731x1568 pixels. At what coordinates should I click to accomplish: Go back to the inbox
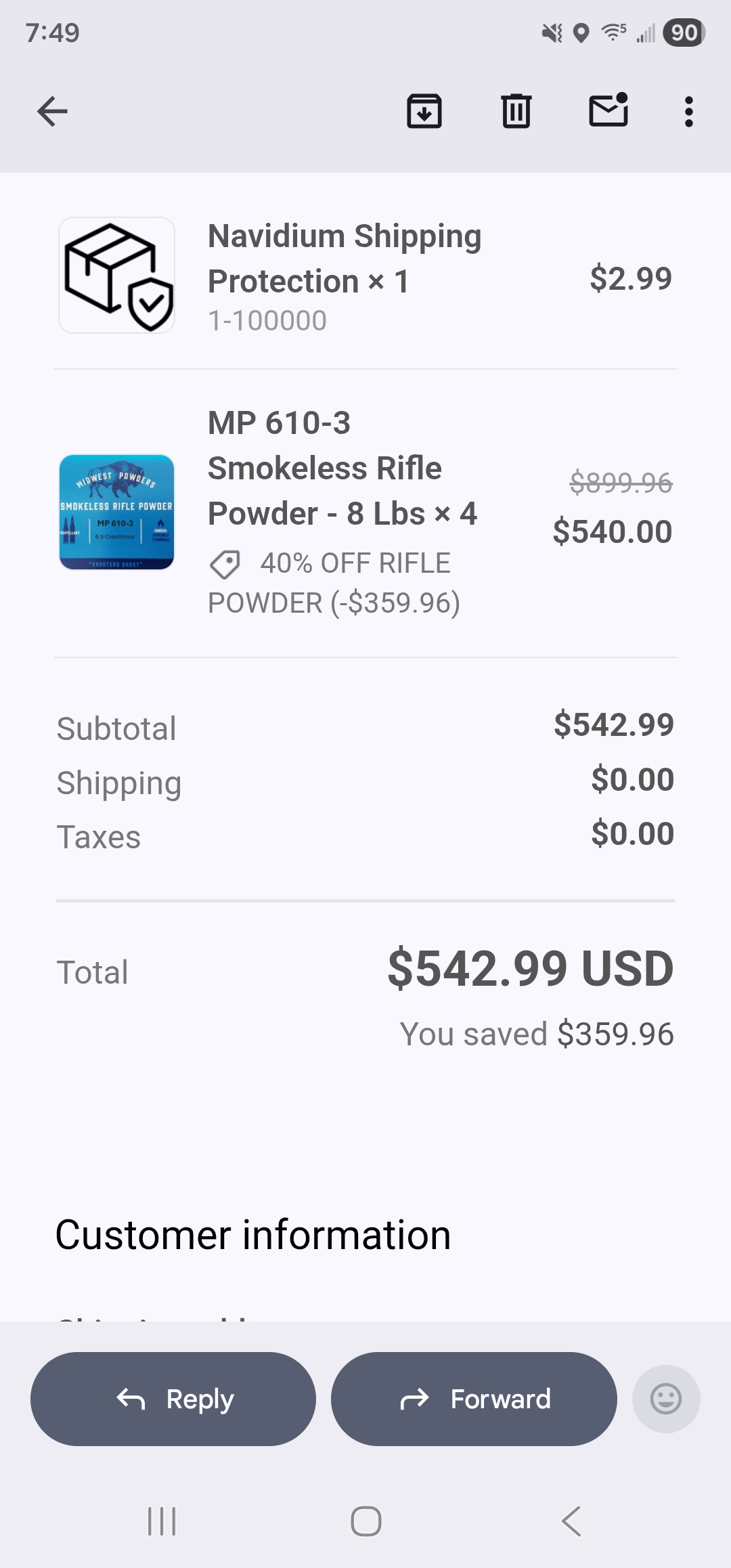point(52,112)
